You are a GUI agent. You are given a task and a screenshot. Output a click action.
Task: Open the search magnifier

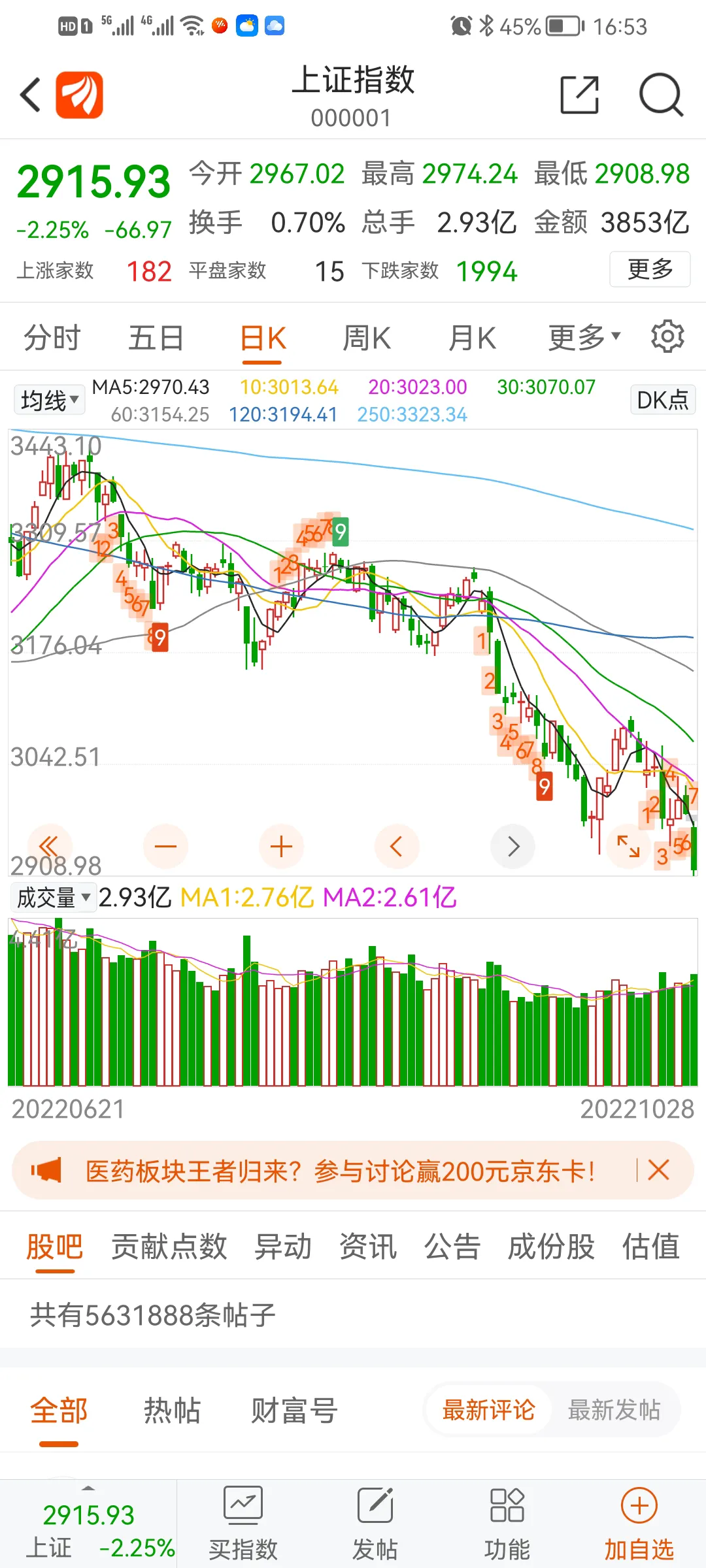point(660,95)
